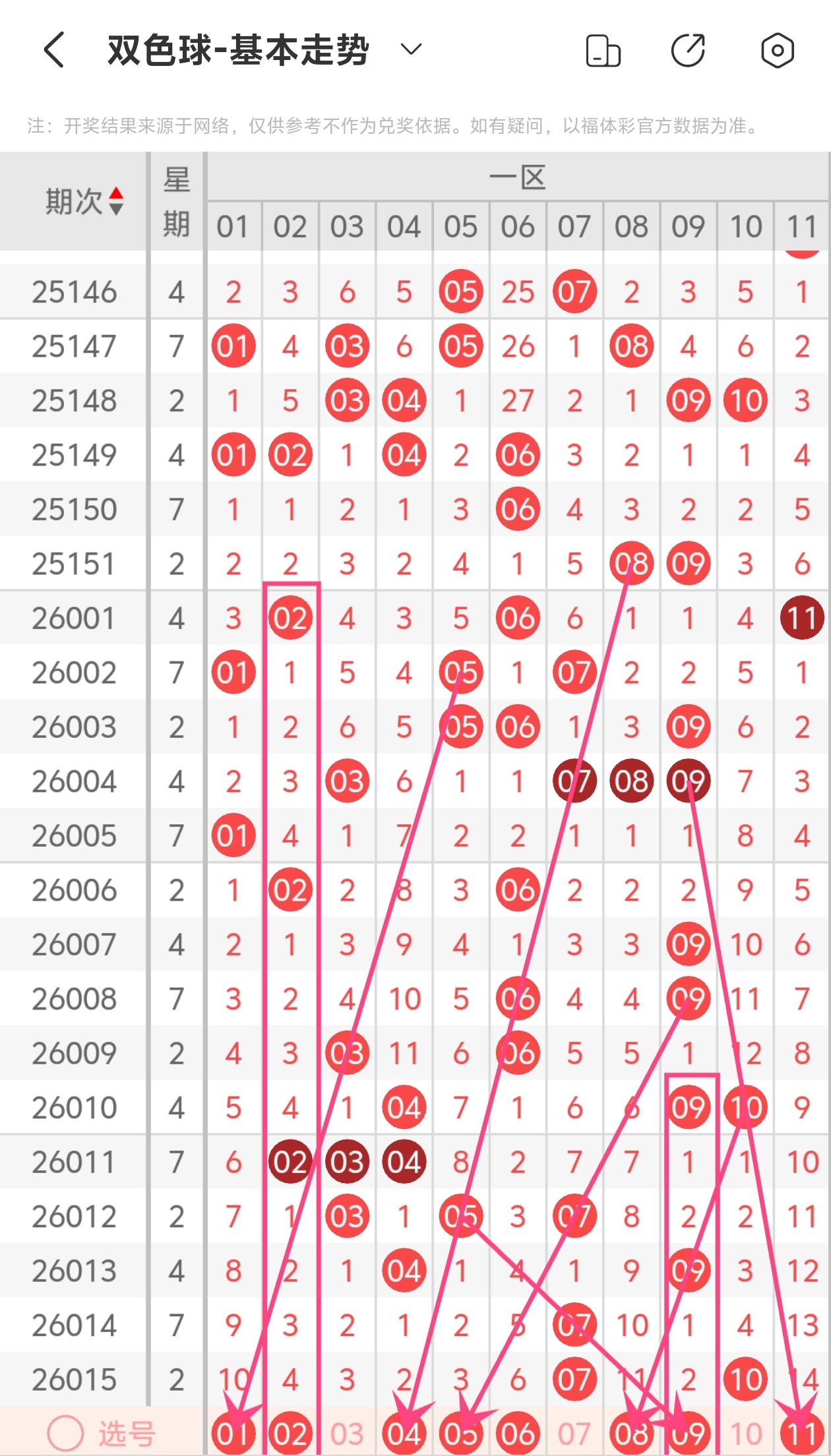The height and width of the screenshot is (1456, 831).
Task: Deselect number 11 in 选号 row
Action: (802, 1434)
